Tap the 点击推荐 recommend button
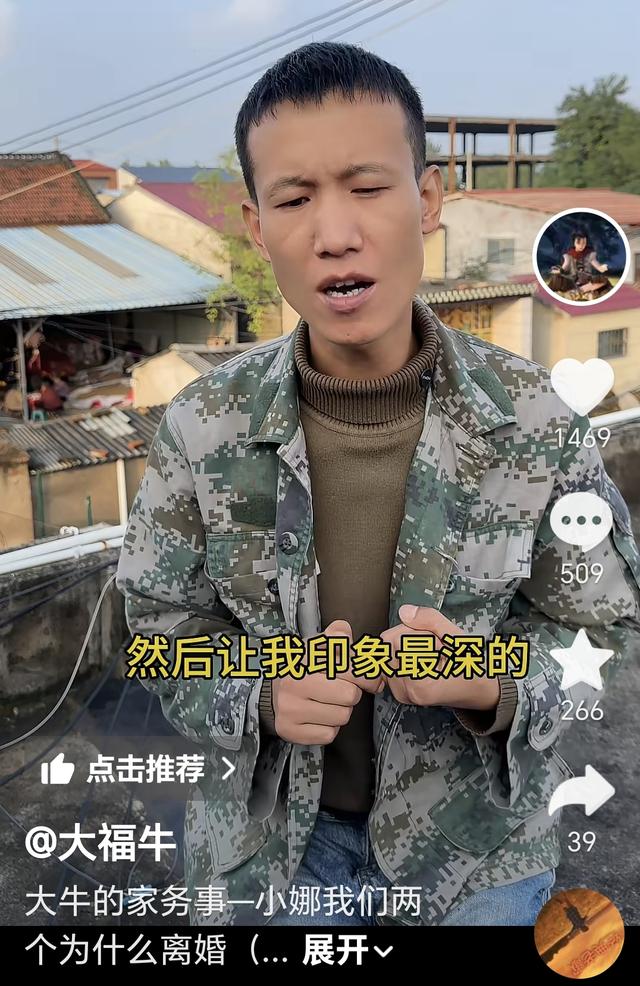640x986 pixels. [139, 768]
